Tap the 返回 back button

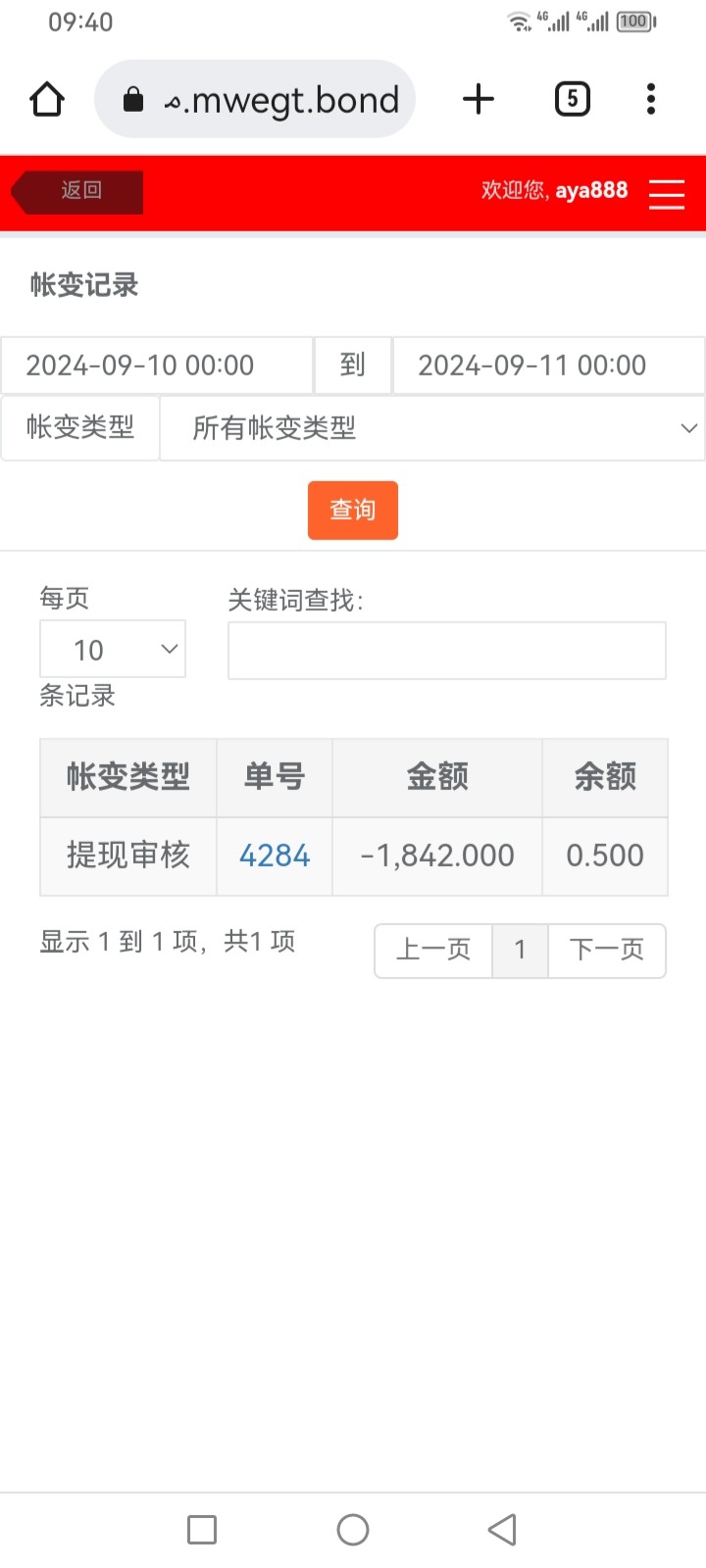(x=78, y=191)
